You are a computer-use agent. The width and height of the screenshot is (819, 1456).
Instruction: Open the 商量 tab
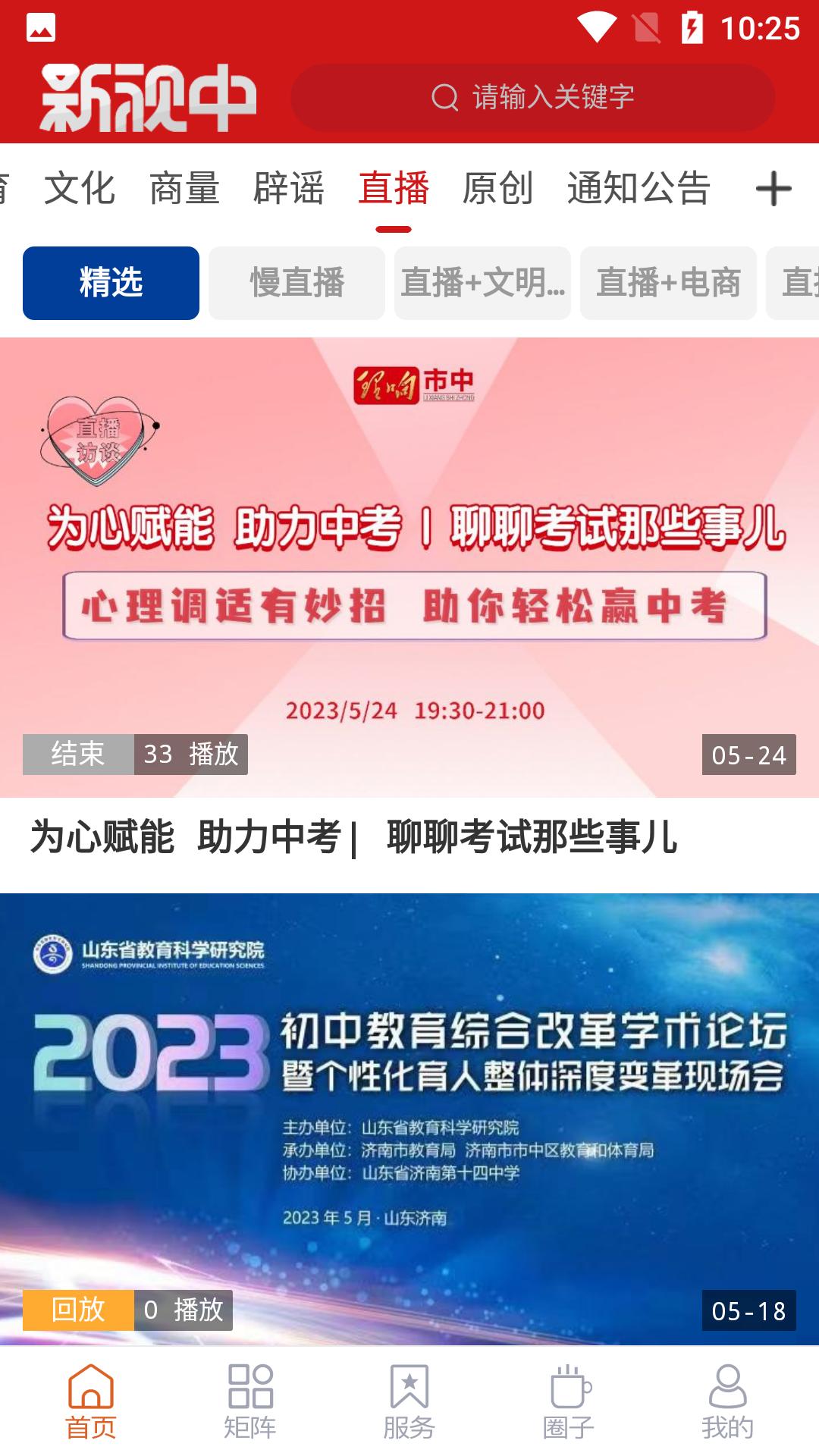click(184, 188)
